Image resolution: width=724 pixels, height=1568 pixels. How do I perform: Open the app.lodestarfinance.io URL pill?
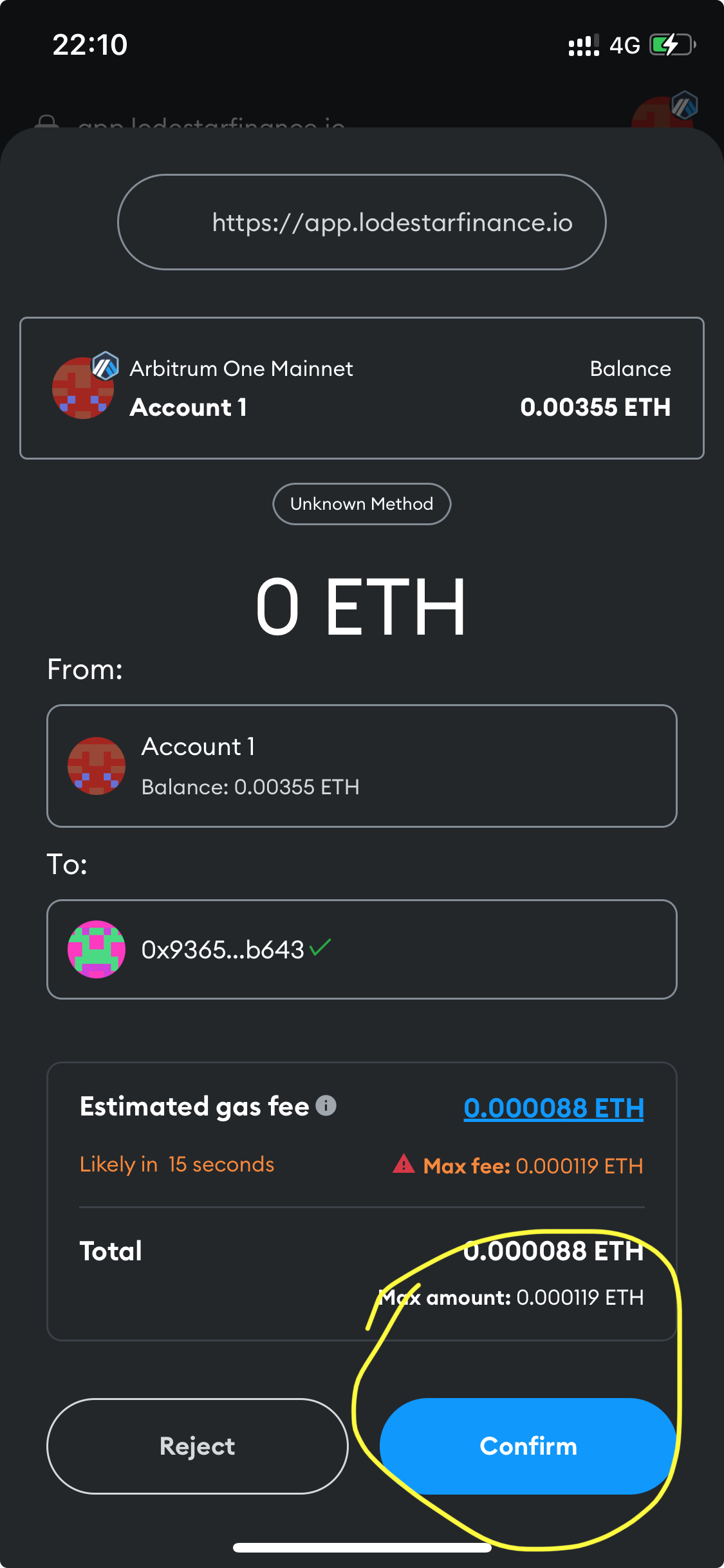362,222
